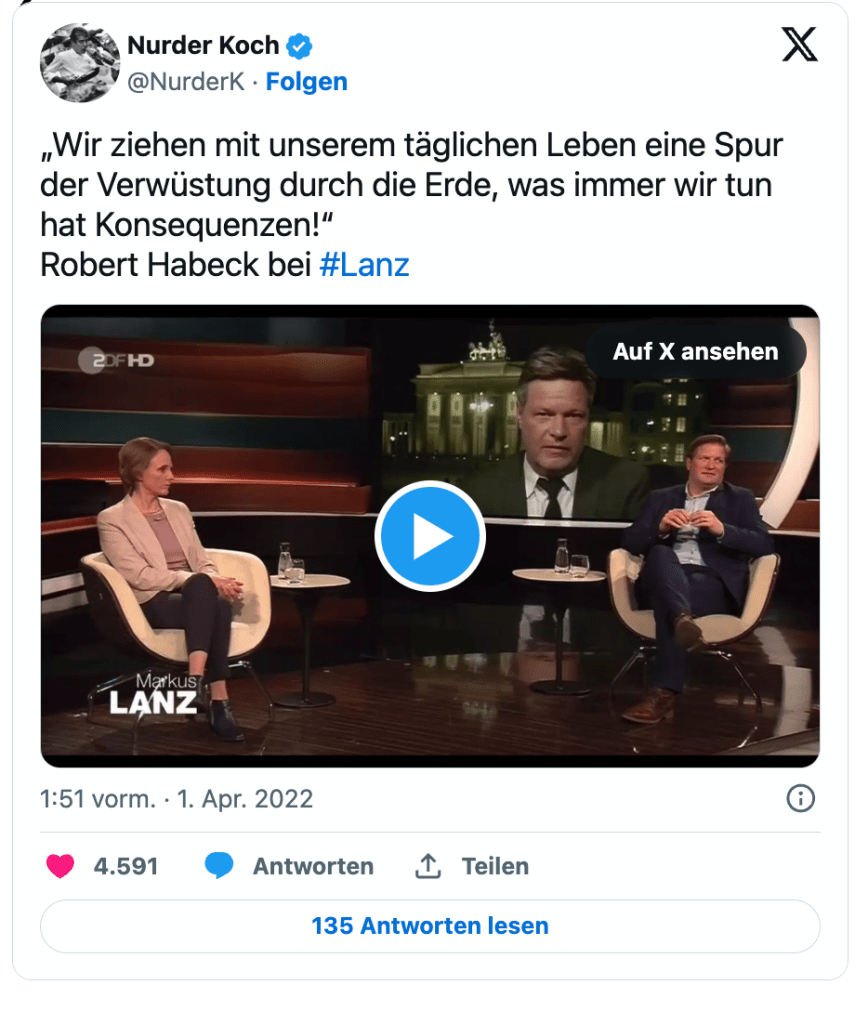Open the info icon beside the date

801,798
